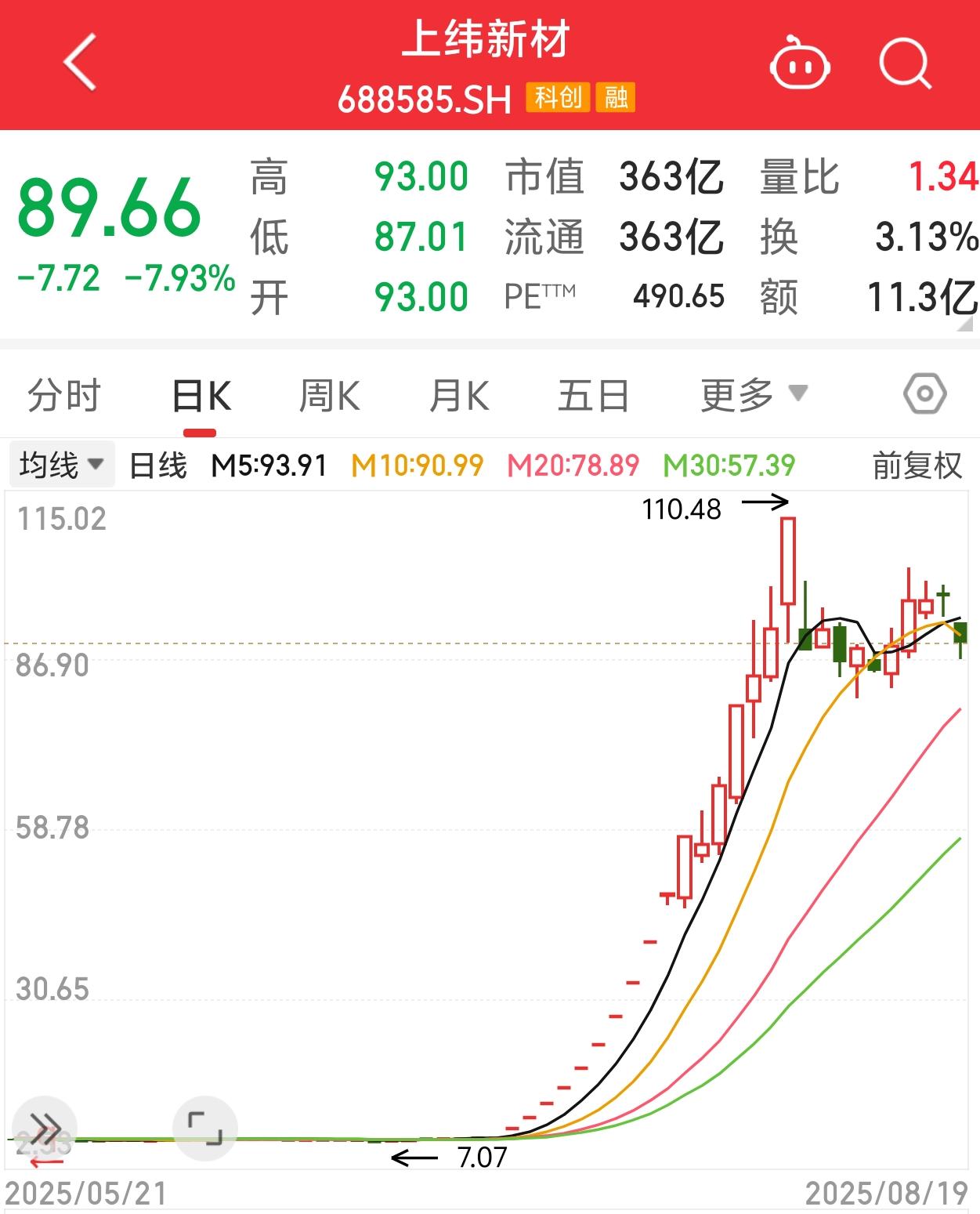Open chart settings hexagon icon
Viewport: 980px width, 1214px height.
[x=924, y=393]
